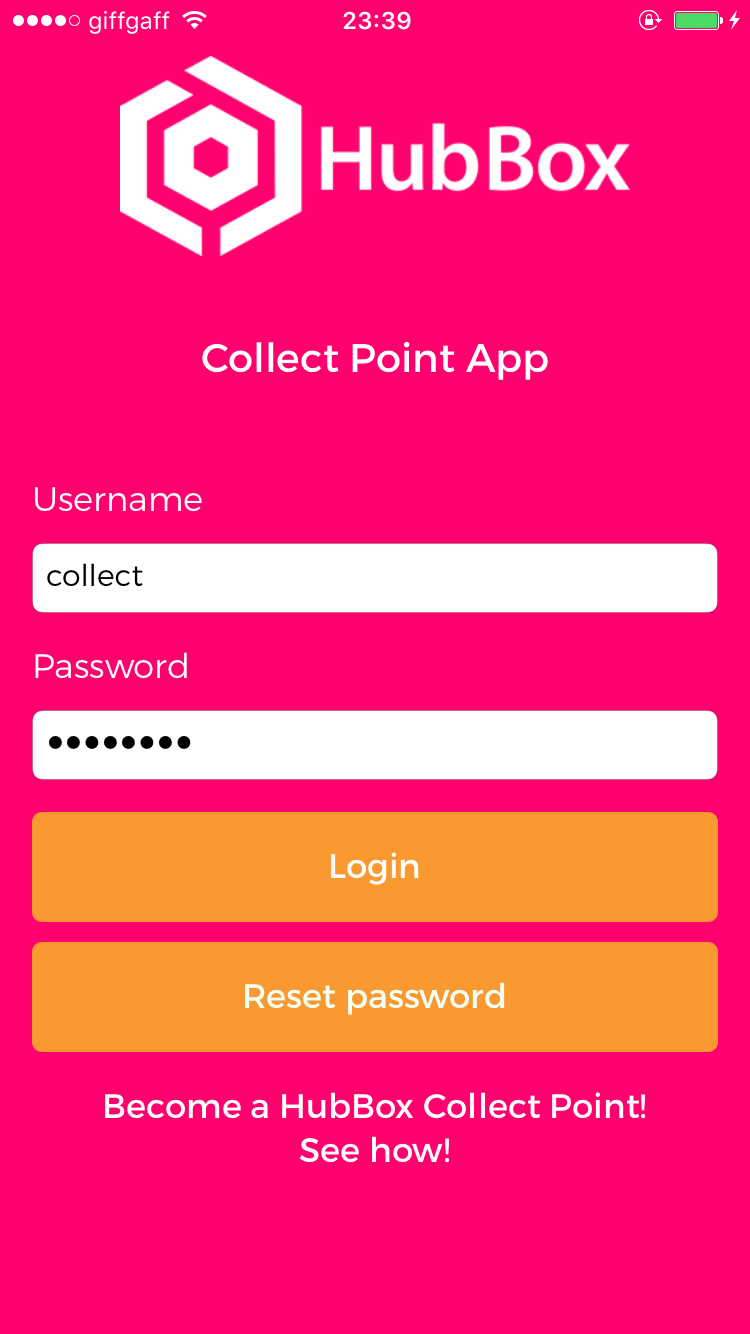Image resolution: width=750 pixels, height=1334 pixels.
Task: Focus the Password input field
Action: click(x=375, y=745)
